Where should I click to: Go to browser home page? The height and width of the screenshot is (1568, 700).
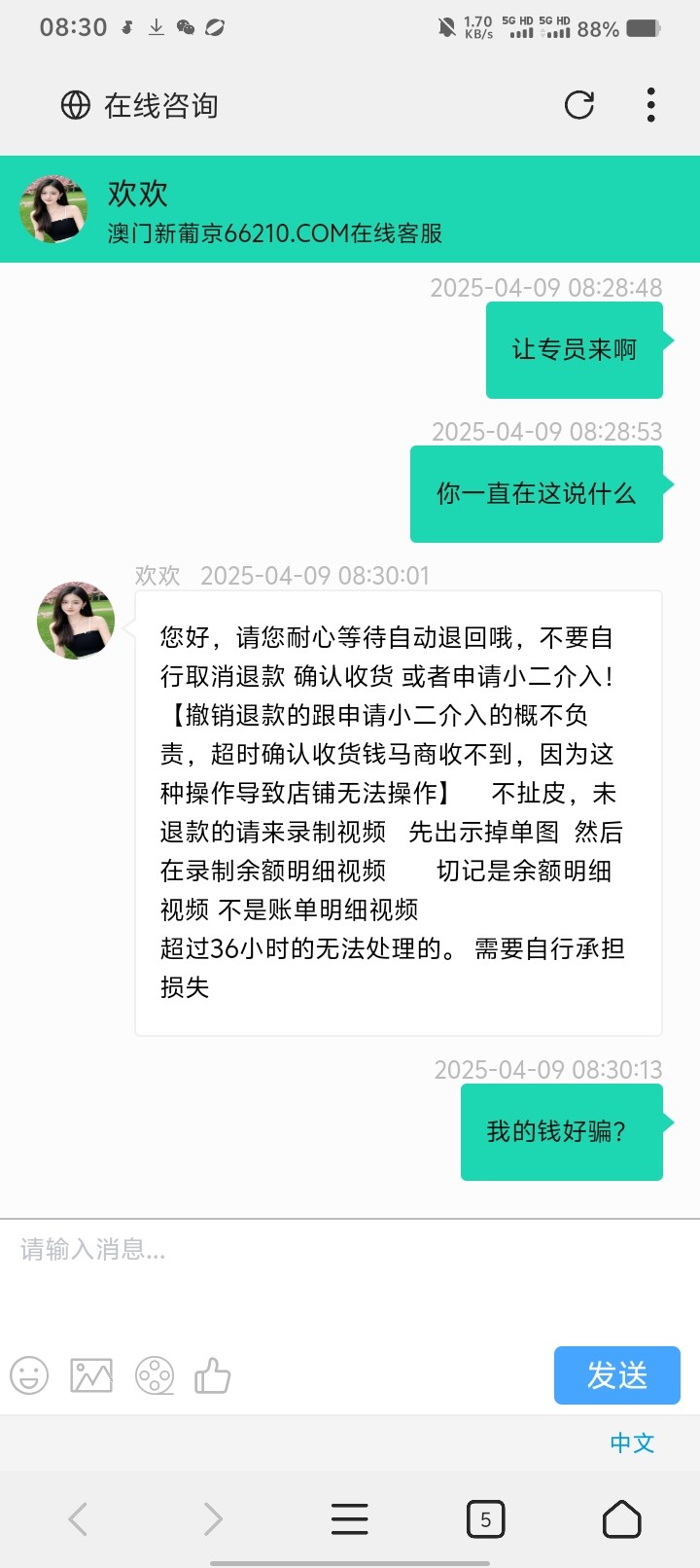[622, 1518]
